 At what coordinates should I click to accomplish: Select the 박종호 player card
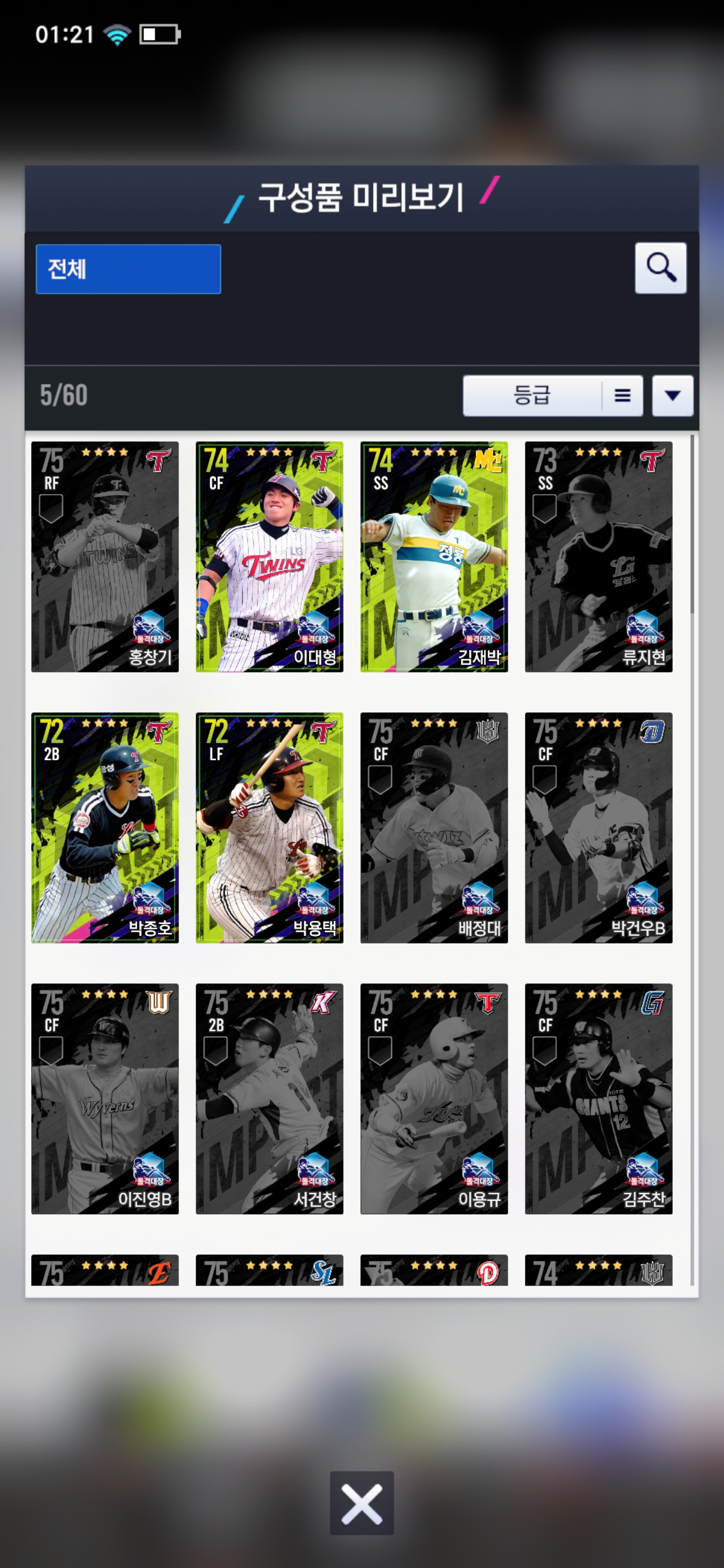105,827
